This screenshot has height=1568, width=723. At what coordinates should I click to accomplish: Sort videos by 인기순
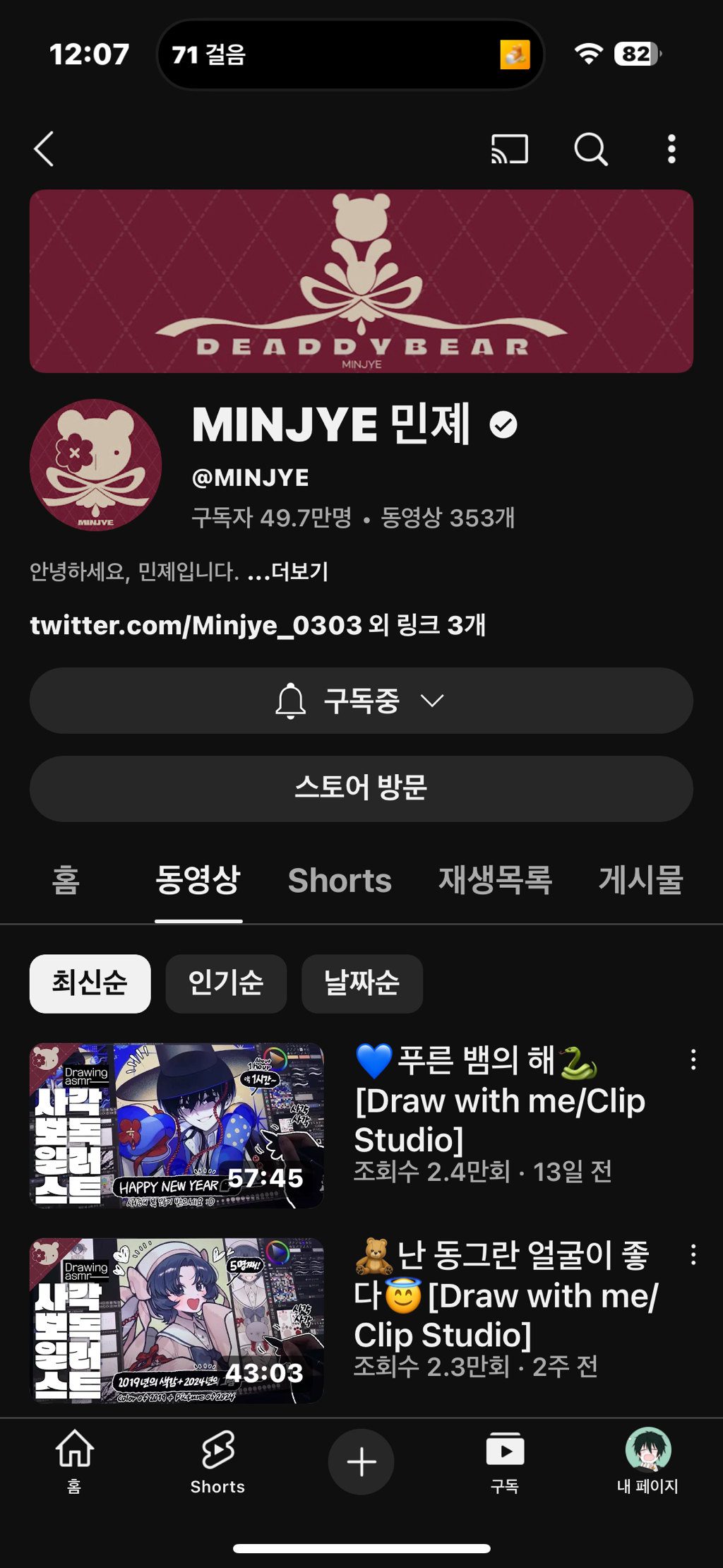pyautogui.click(x=226, y=983)
